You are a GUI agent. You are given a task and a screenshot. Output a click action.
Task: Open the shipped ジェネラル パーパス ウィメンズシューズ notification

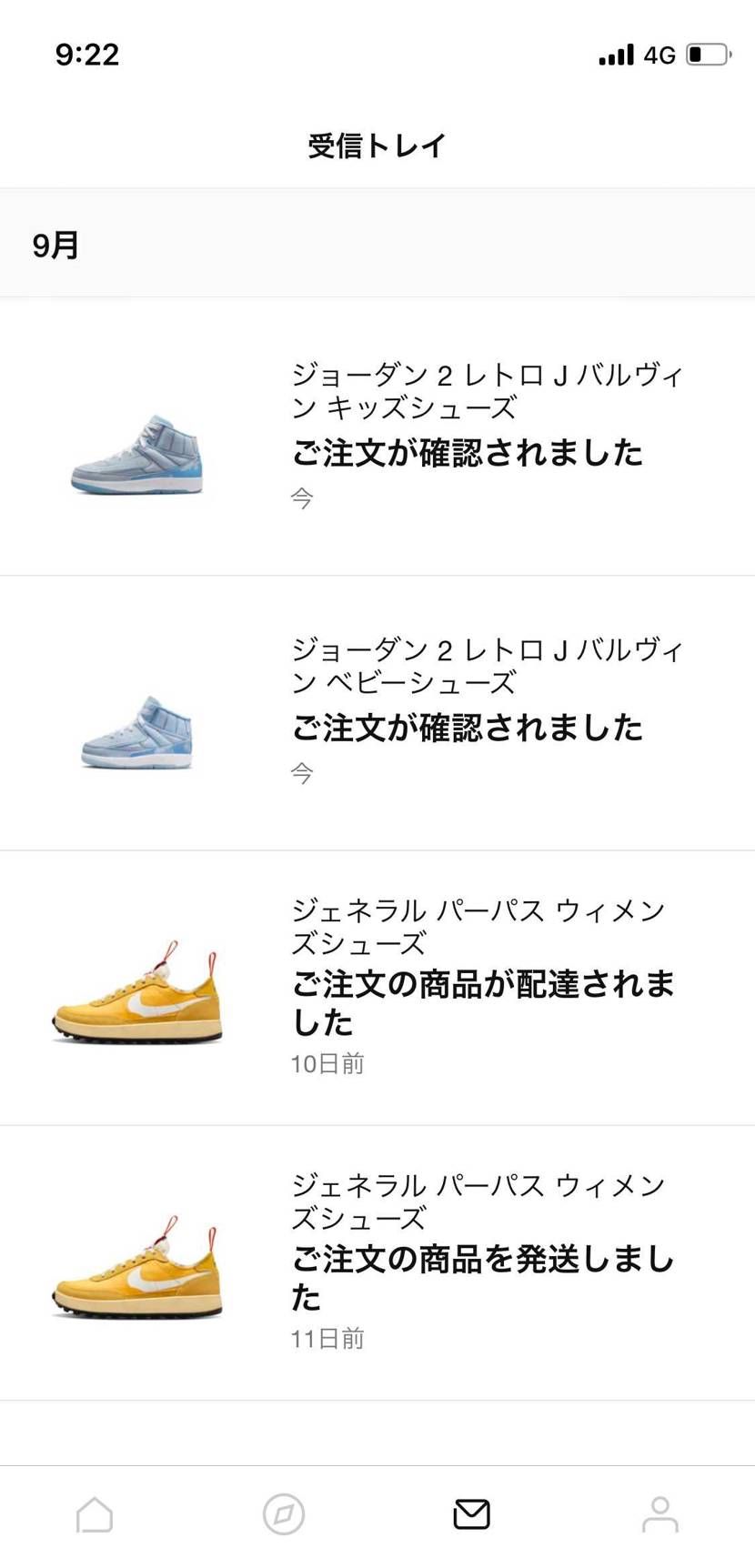coord(377,1260)
